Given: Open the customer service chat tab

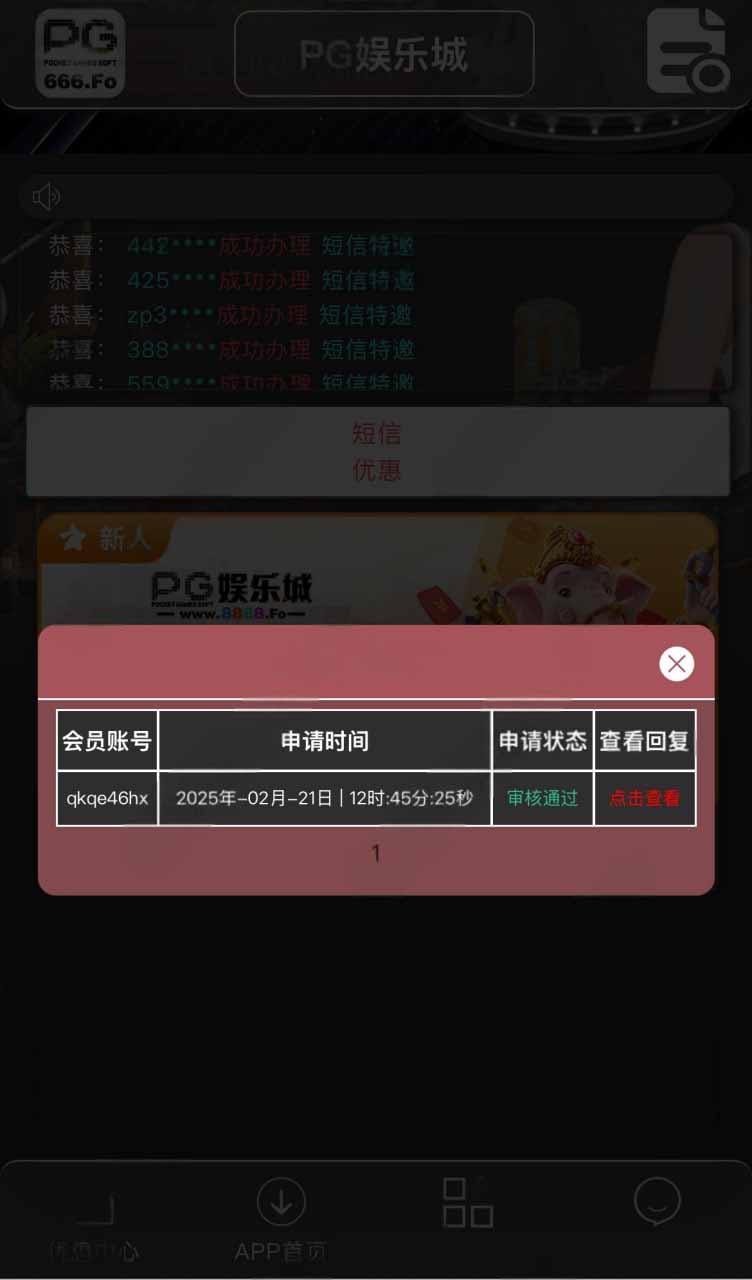Looking at the screenshot, I should [x=657, y=1202].
